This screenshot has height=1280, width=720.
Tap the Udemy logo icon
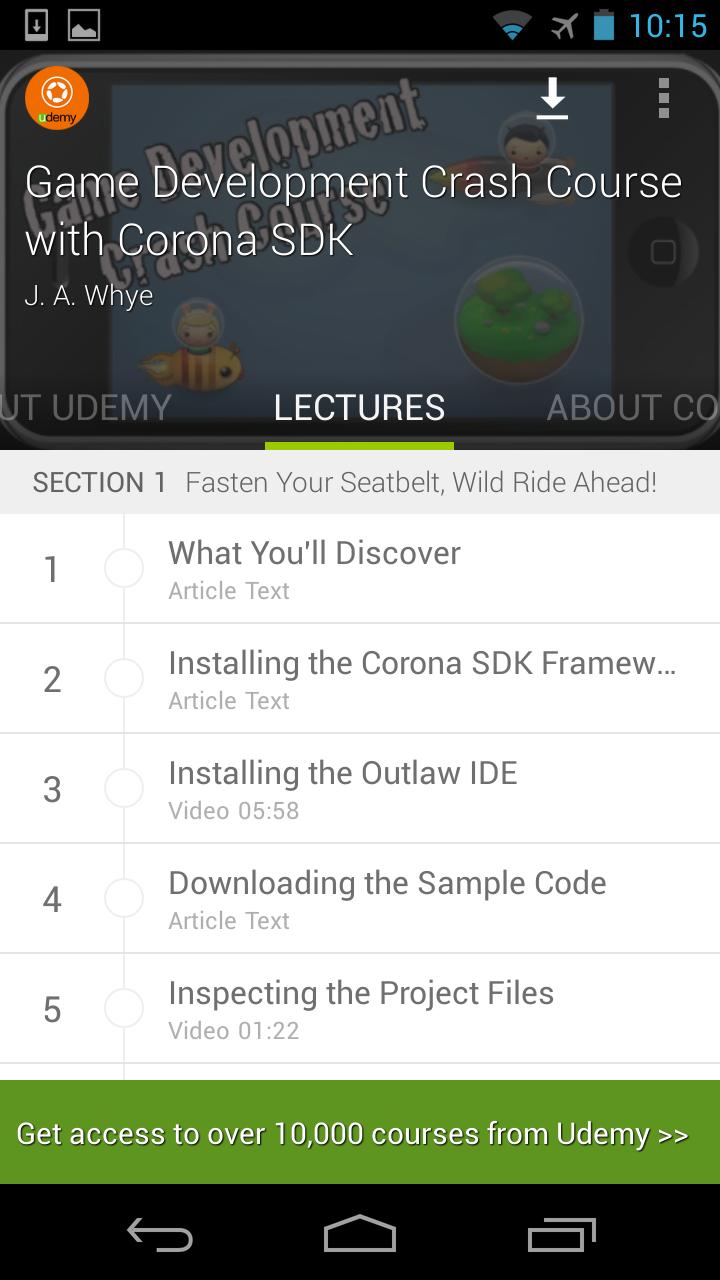tap(56, 97)
